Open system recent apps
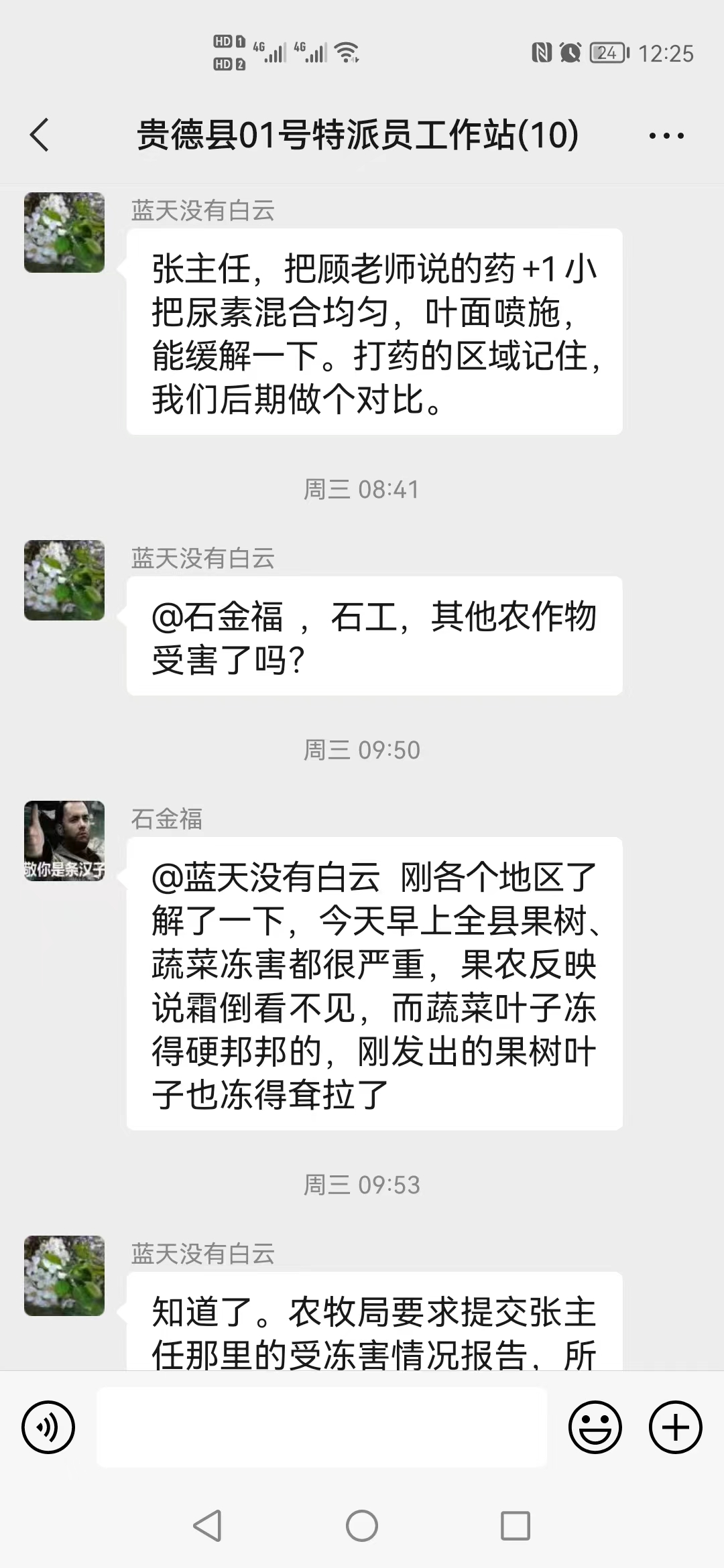 (516, 1527)
